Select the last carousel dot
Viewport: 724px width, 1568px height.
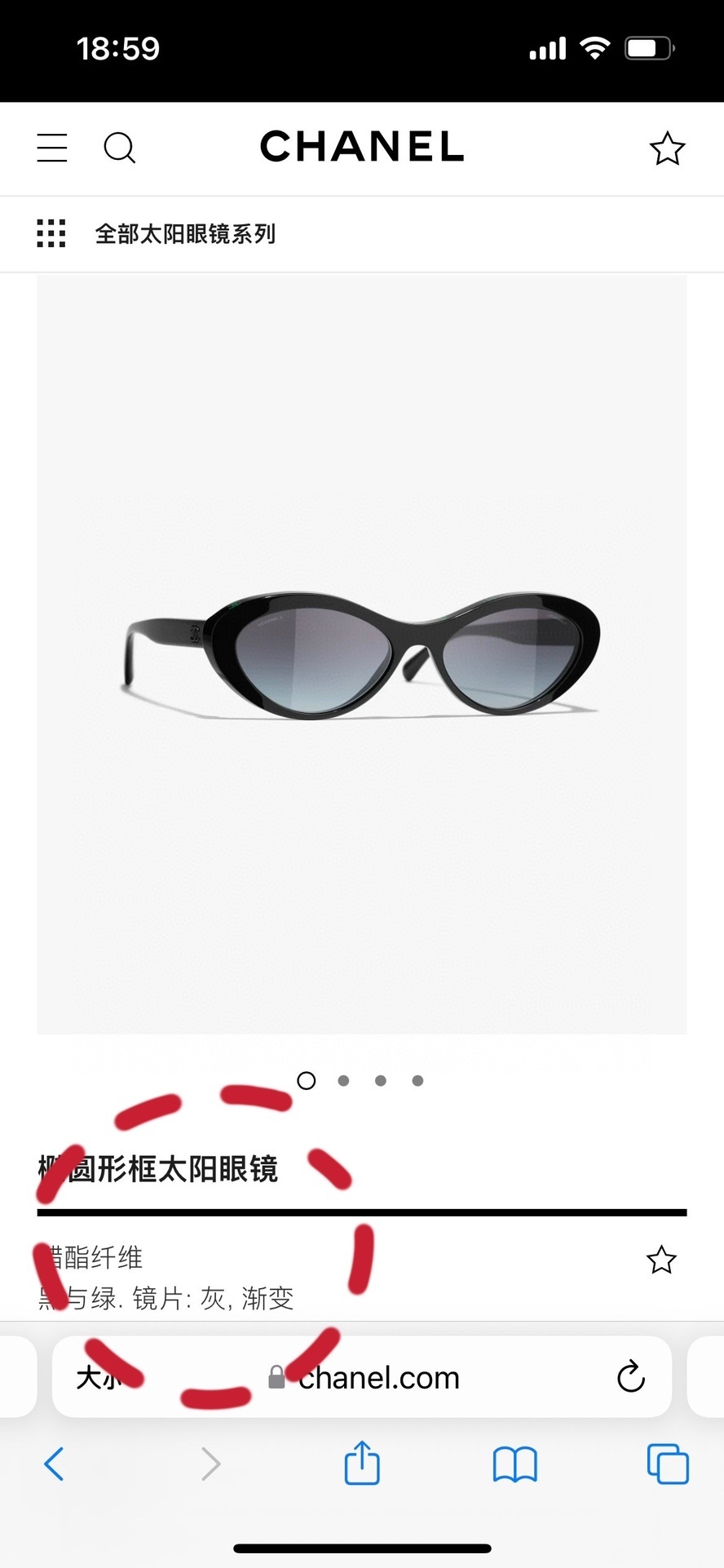(417, 1080)
